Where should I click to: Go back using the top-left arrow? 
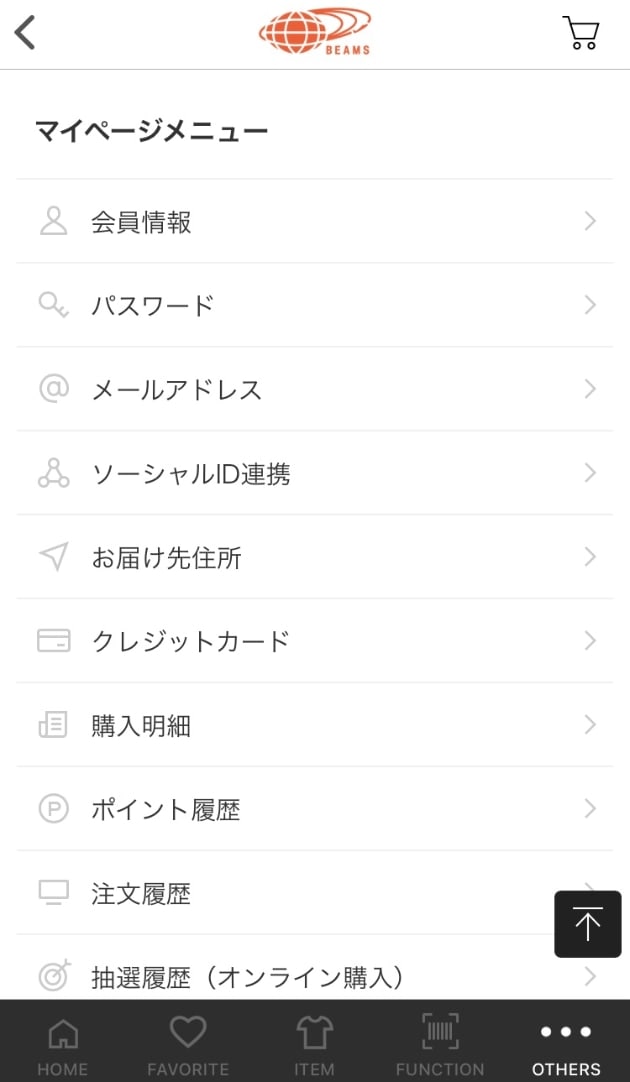click(x=26, y=33)
